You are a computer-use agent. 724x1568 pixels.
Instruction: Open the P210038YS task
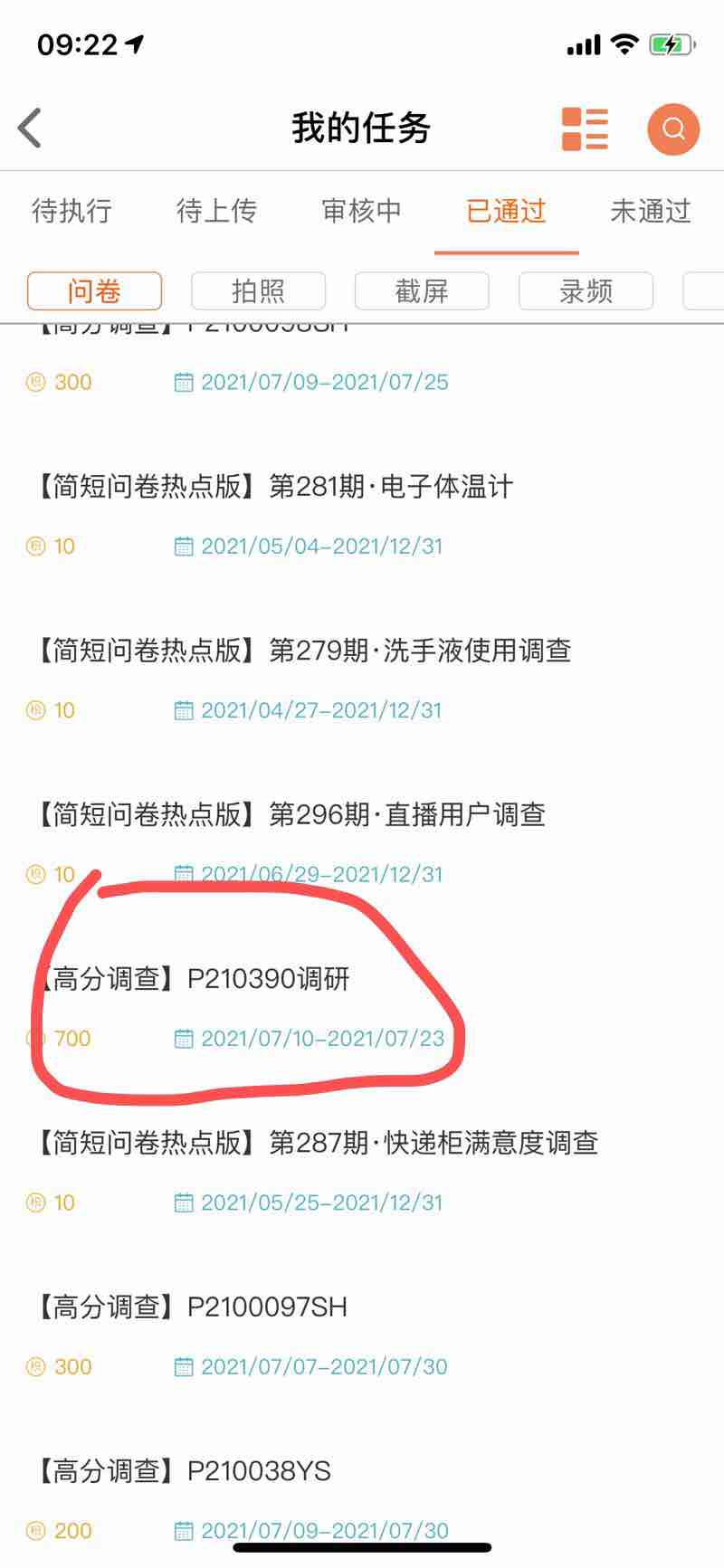[x=362, y=1498]
